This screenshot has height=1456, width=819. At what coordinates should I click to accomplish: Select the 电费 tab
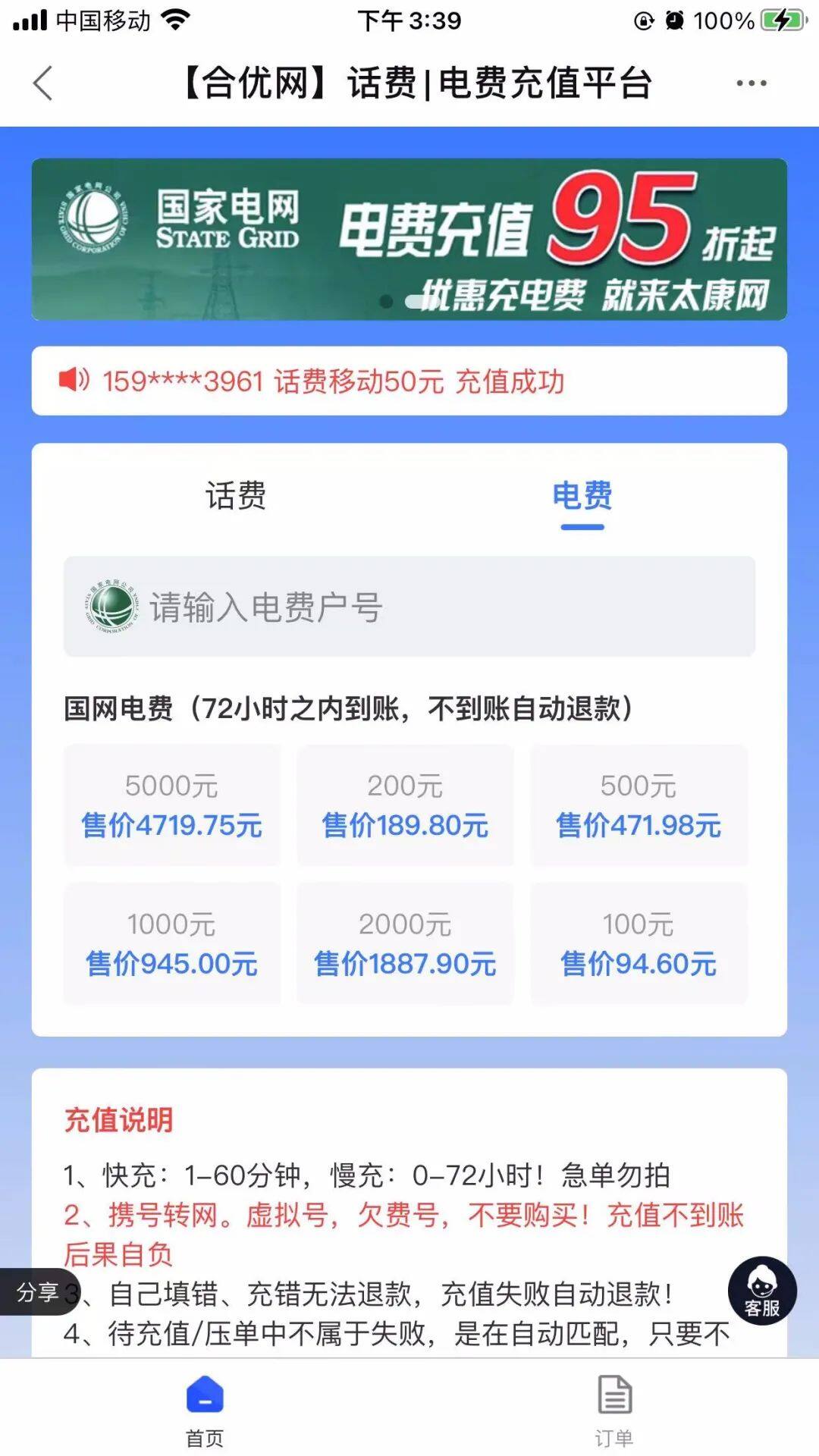(582, 497)
